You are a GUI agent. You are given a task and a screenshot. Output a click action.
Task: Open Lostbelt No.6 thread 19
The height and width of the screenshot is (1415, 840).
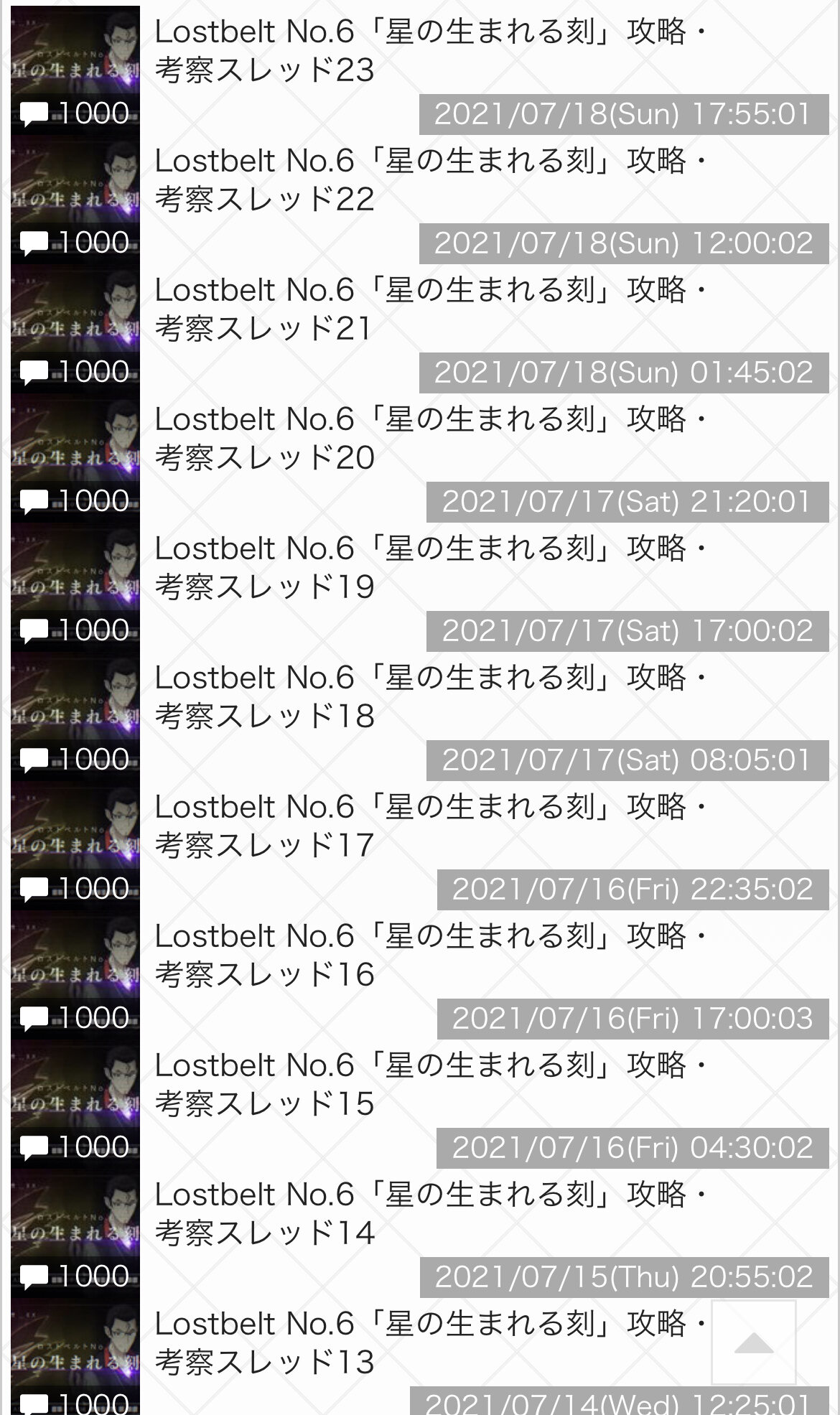[x=429, y=568]
